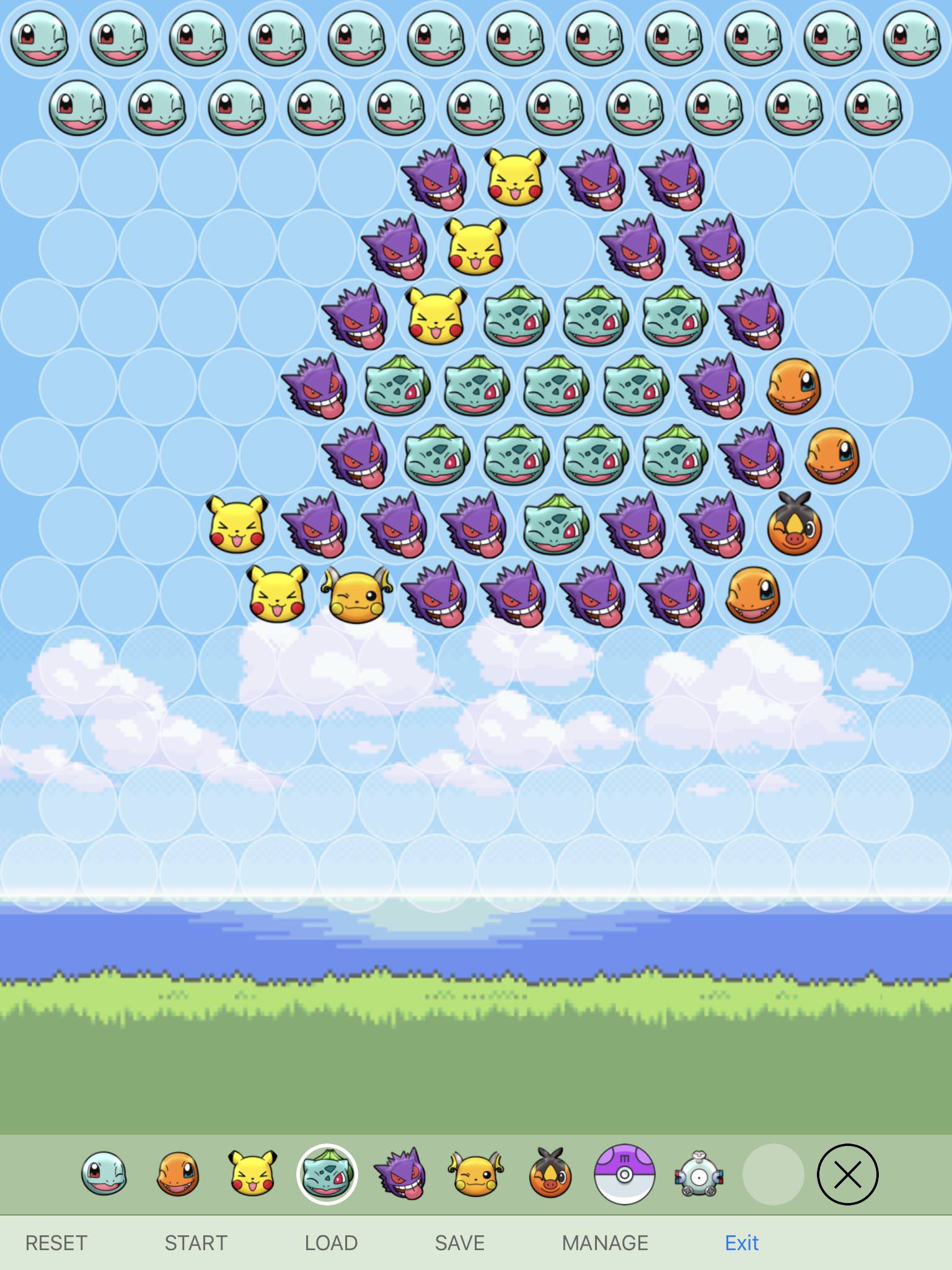Pick the Raichu bubble from the palette
Image resolution: width=952 pixels, height=1270 pixels.
pos(475,1174)
